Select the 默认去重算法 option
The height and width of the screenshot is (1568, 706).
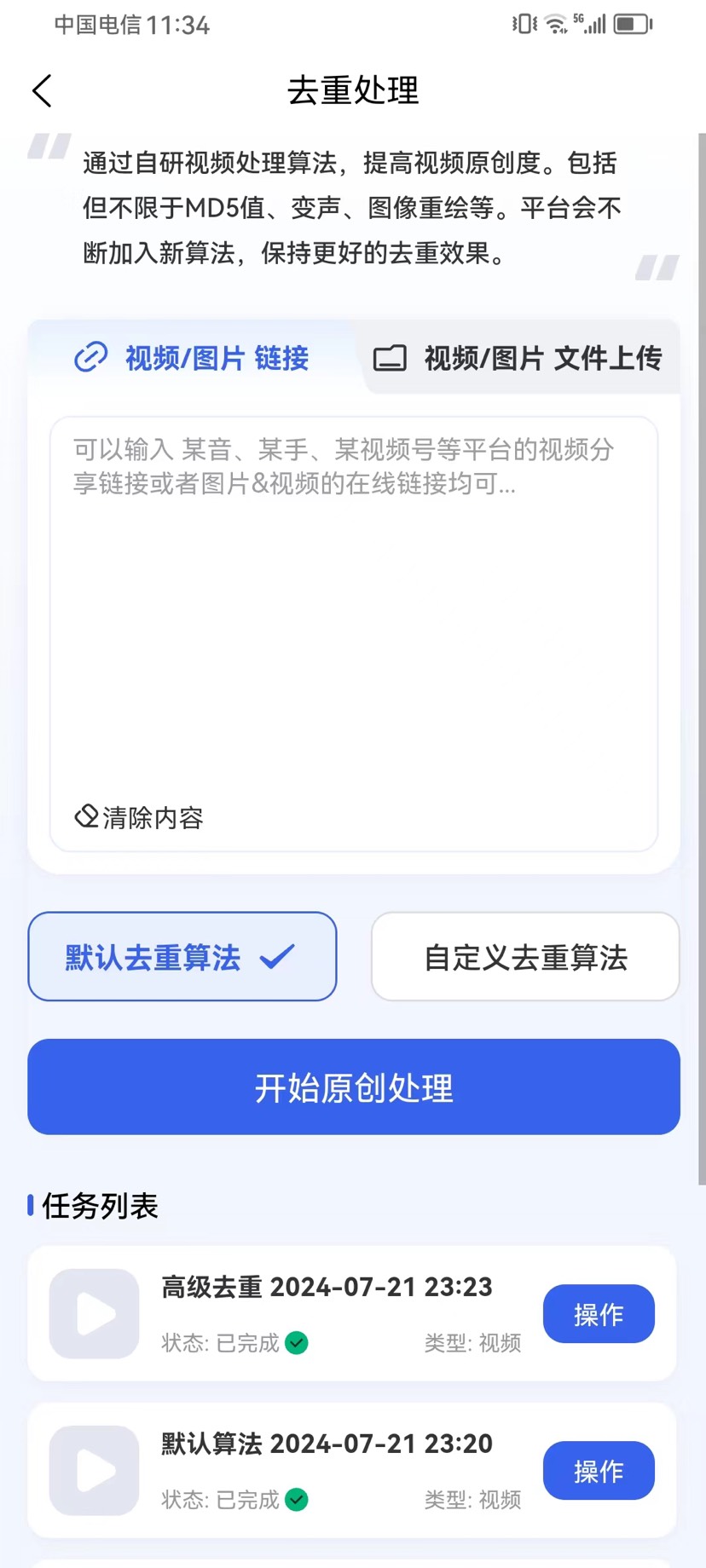pos(182,956)
